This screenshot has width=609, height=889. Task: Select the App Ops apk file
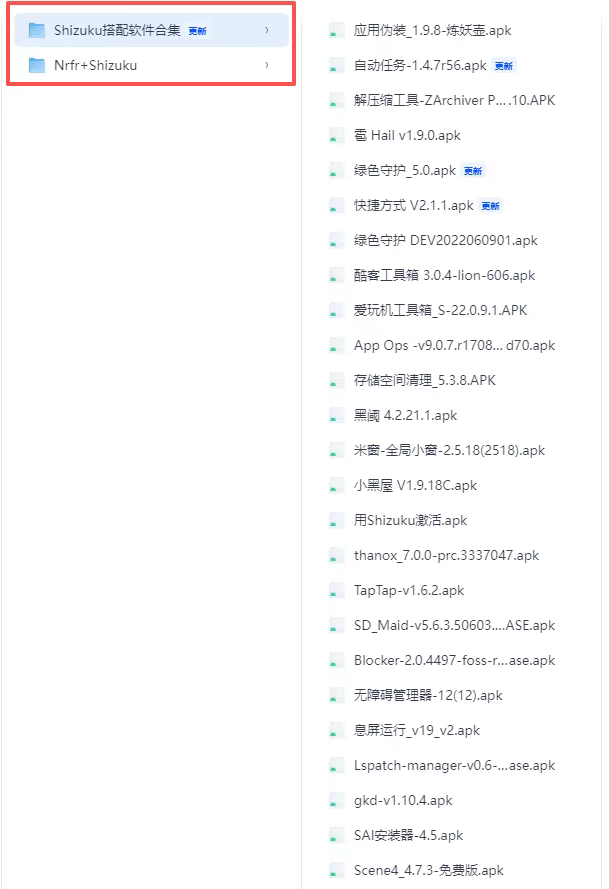point(454,346)
